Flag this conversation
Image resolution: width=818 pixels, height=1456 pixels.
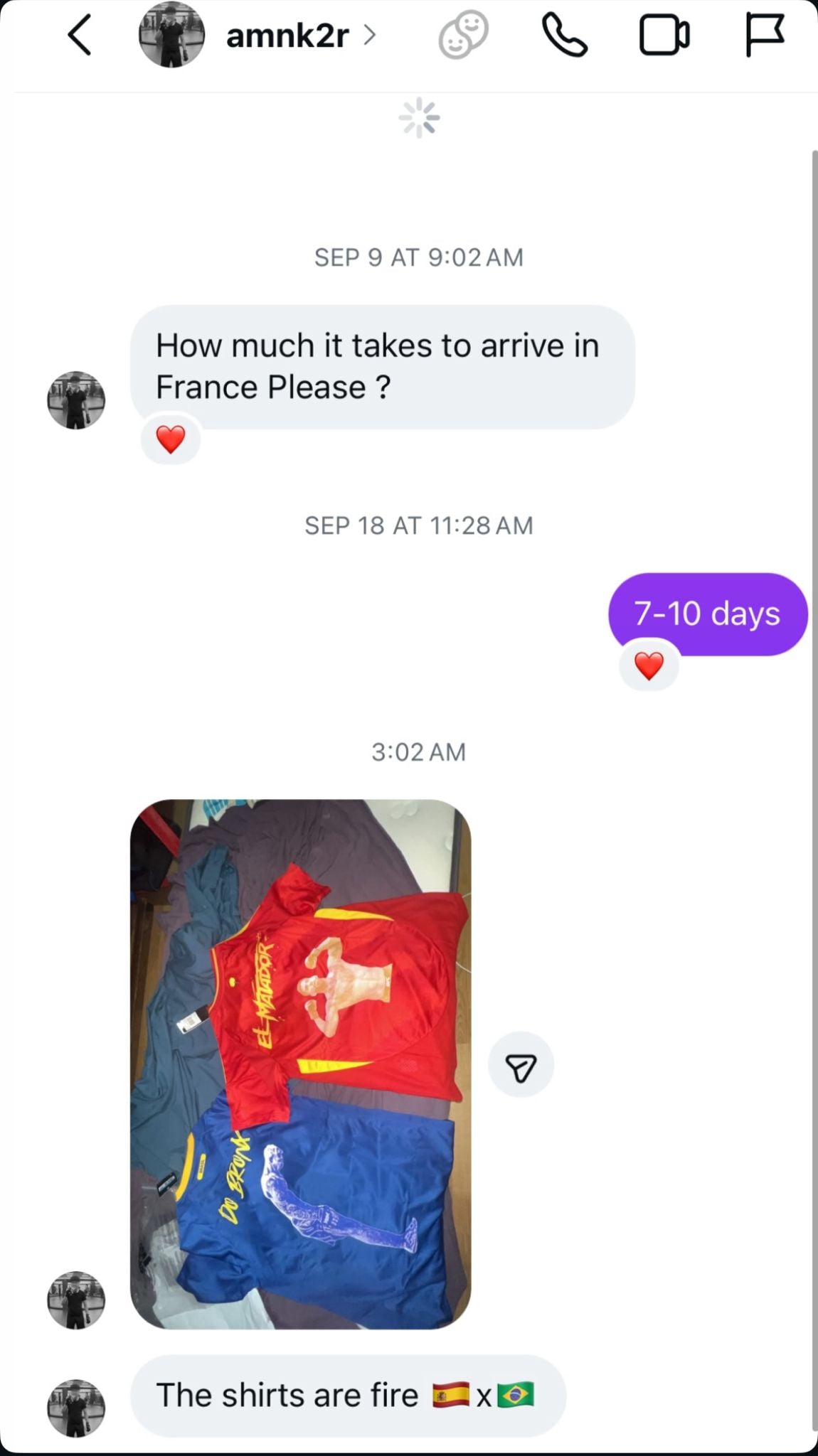[x=765, y=36]
